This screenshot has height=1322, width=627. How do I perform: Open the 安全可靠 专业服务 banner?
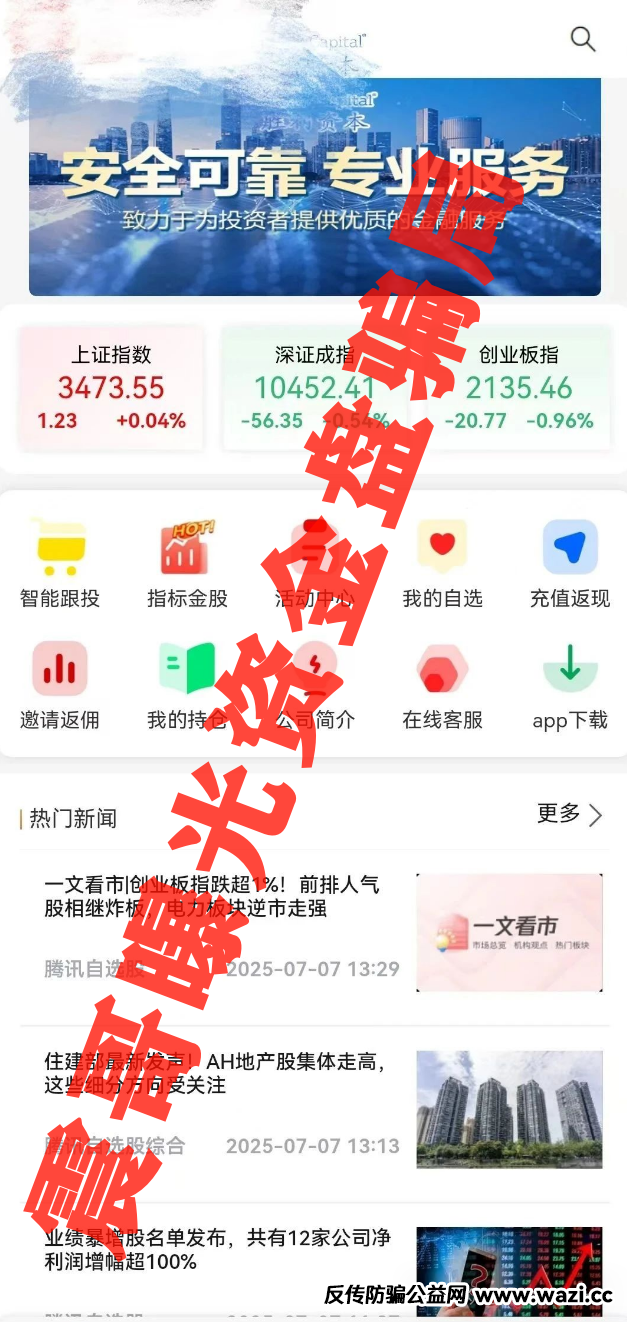(314, 187)
